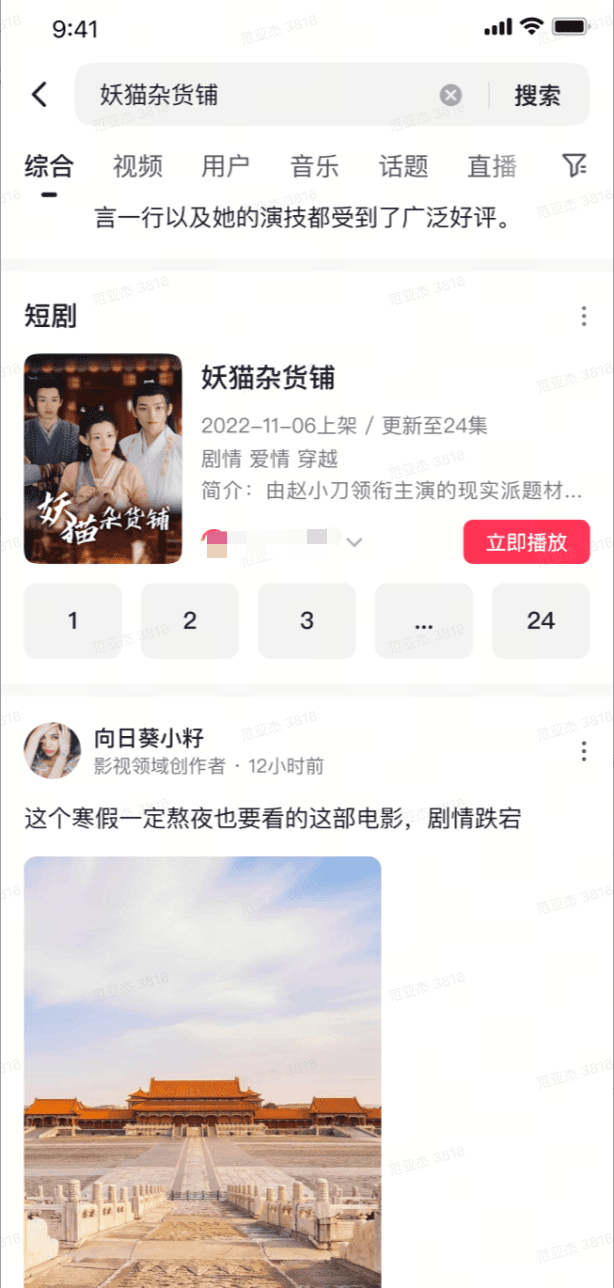Go to the 直播 tab
The height and width of the screenshot is (1288, 614).
pyautogui.click(x=492, y=166)
